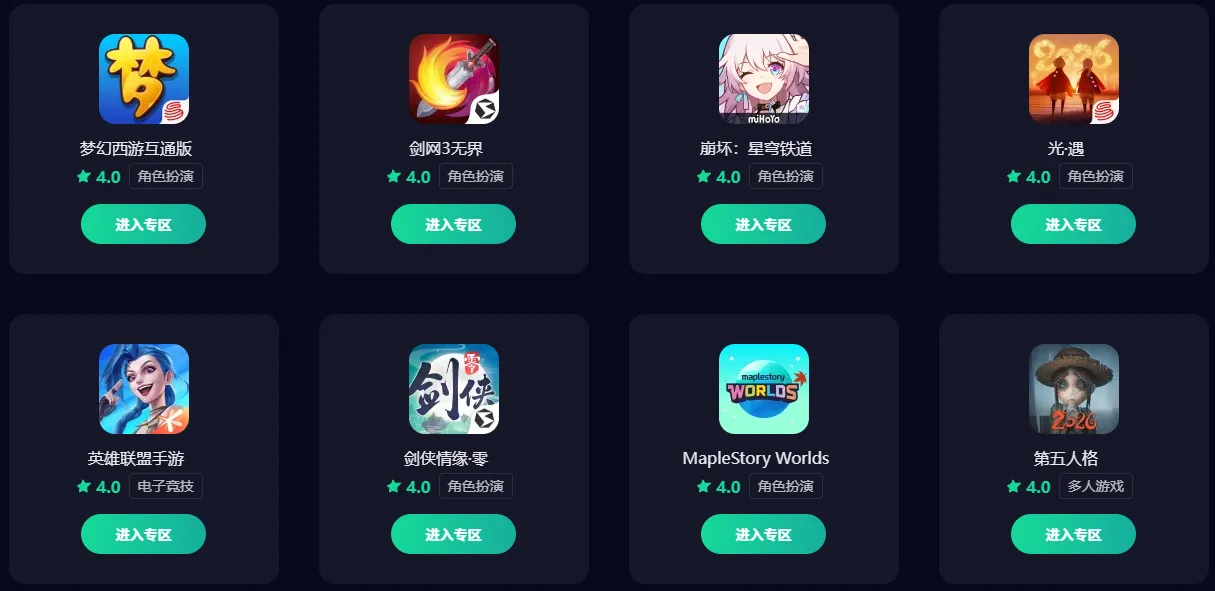Select the 崩坏：星穹铁道 game icon

point(764,79)
